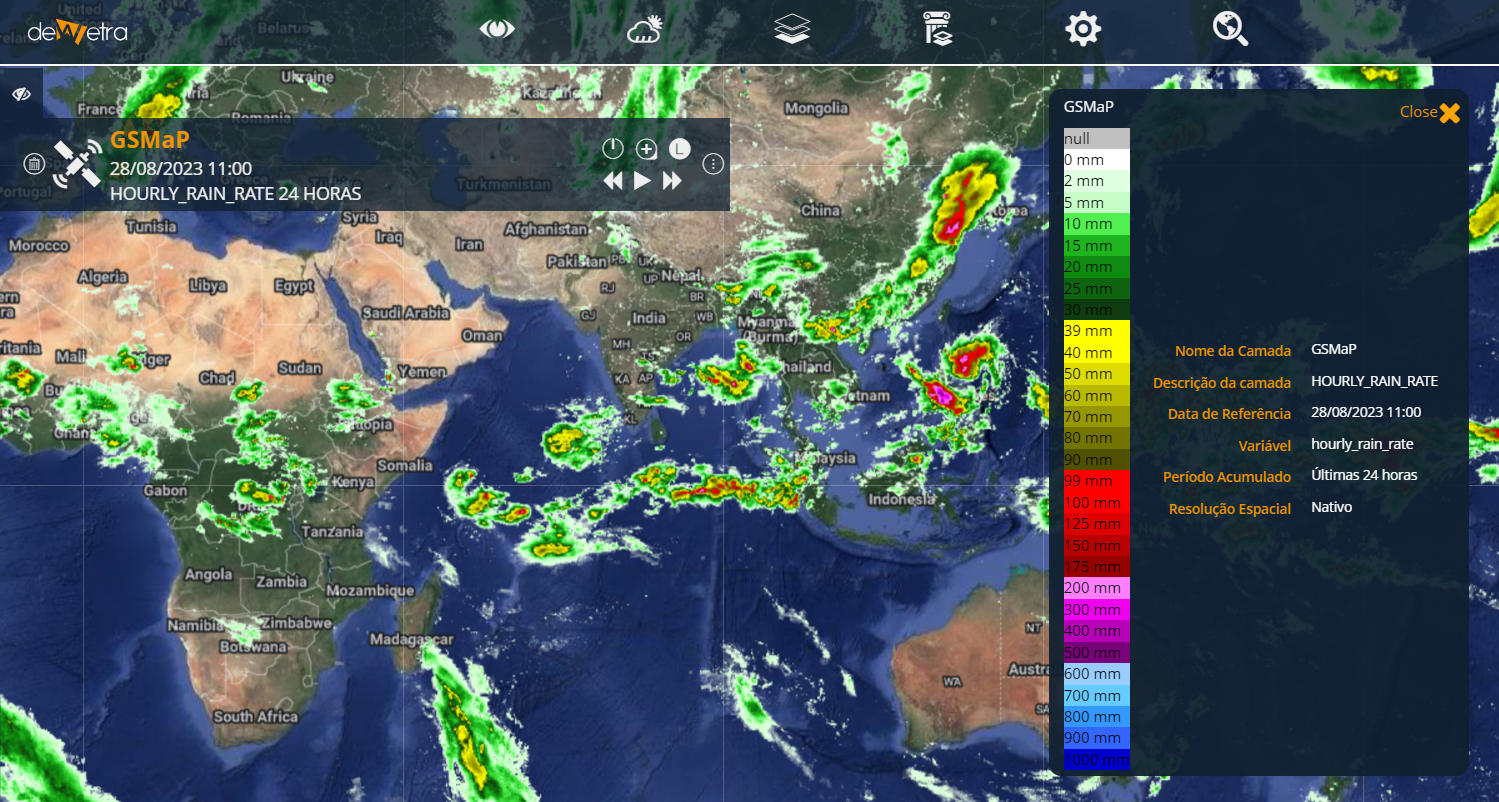Step the GSMaP animation forward
Image resolution: width=1499 pixels, height=802 pixels.
(672, 180)
